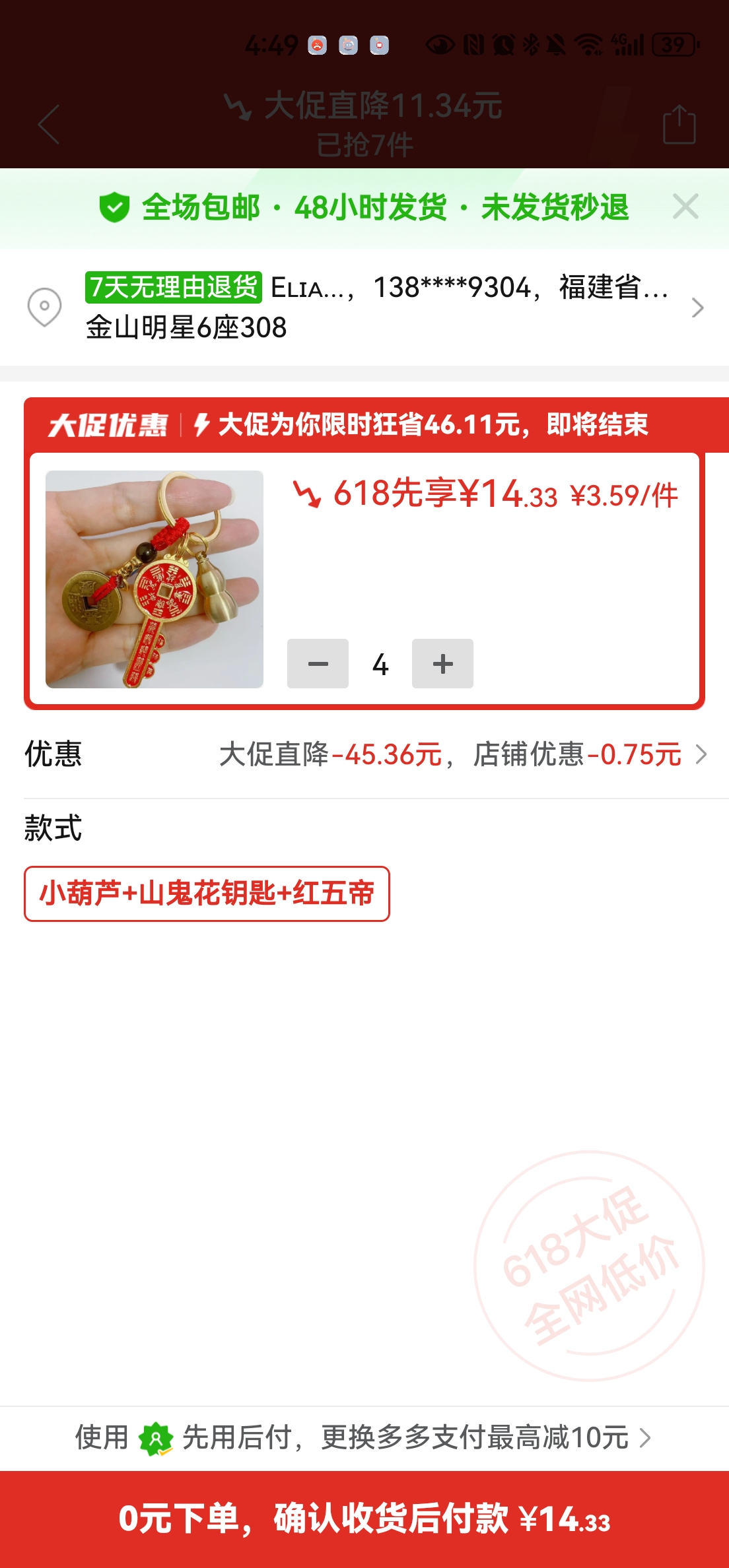The width and height of the screenshot is (729, 1568).
Task: Open the 先用后付 payment method link
Action: point(364,1437)
